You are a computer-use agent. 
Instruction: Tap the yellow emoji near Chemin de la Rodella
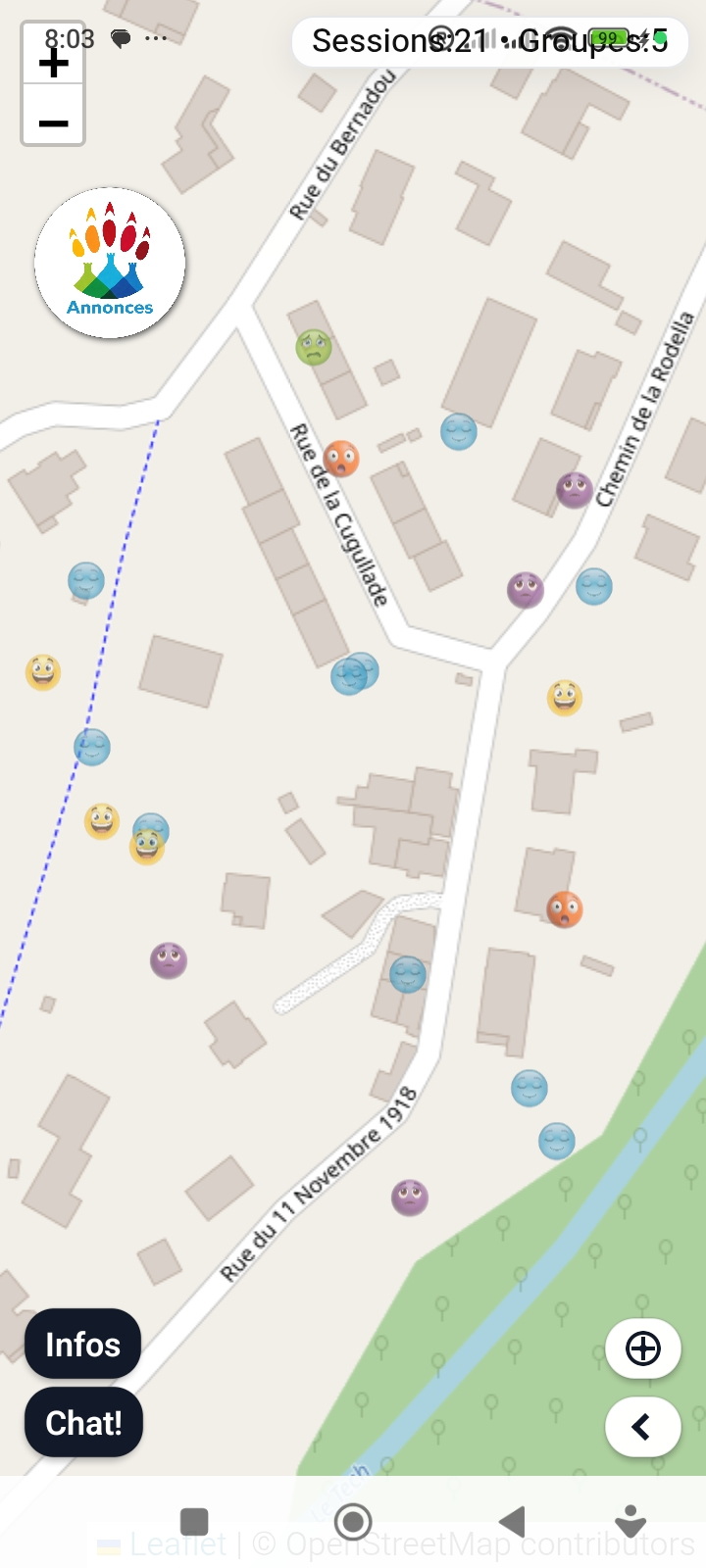(566, 698)
